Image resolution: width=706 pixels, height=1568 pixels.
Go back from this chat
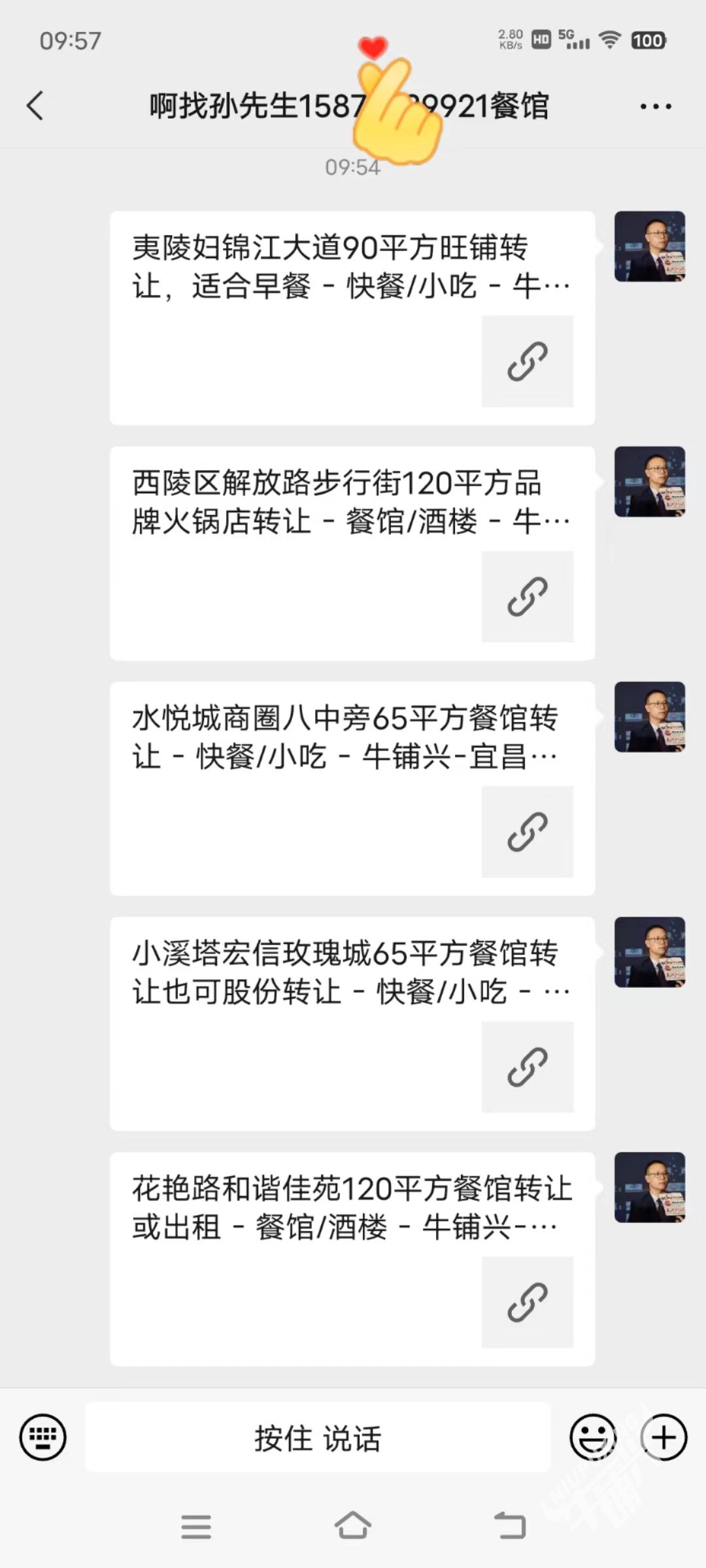coord(35,106)
